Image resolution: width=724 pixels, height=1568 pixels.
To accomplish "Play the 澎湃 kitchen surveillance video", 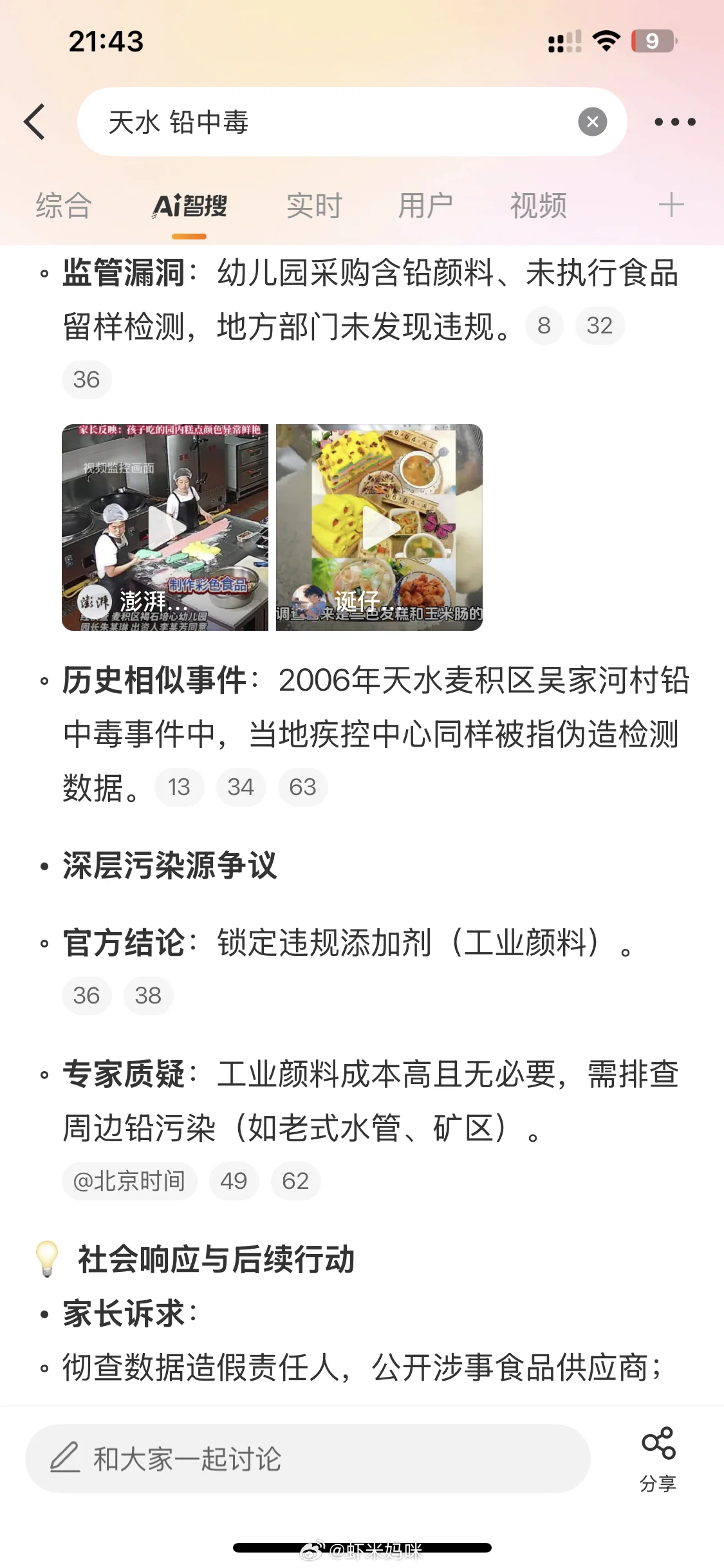I will tap(165, 527).
